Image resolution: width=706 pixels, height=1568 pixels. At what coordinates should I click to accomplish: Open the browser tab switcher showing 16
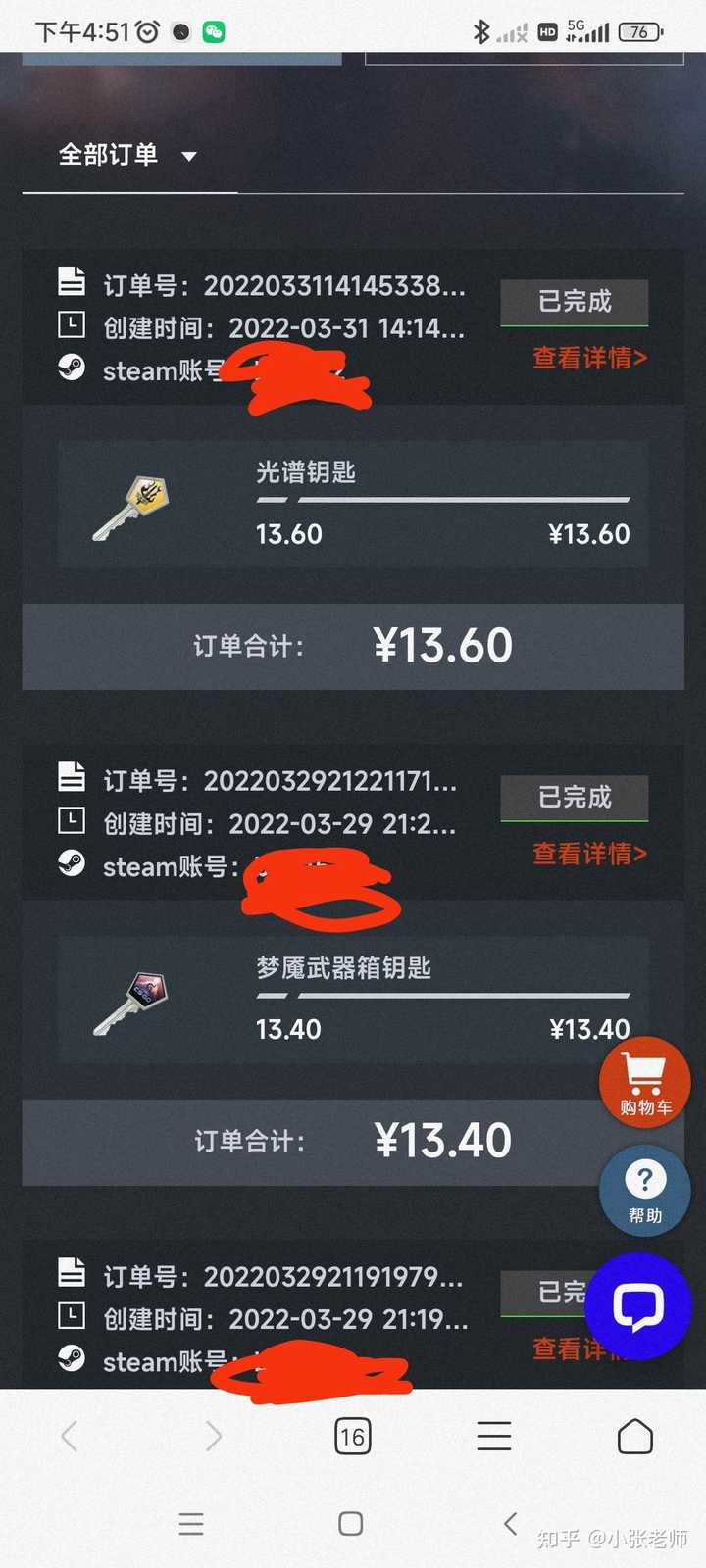352,1437
